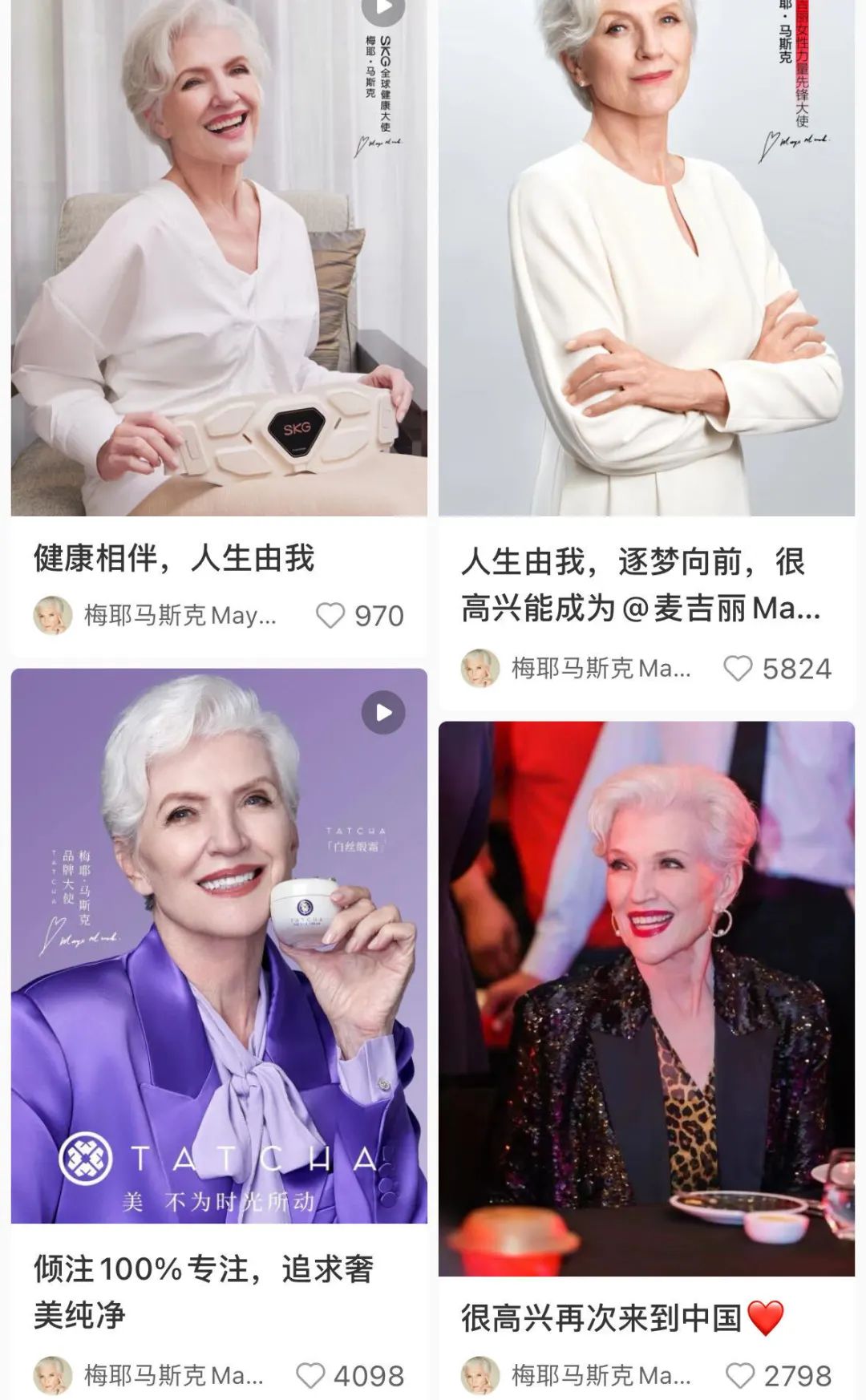Like the 很高兴再次来到中国 post
Image resolution: width=866 pixels, height=1400 pixels.
(x=739, y=1376)
